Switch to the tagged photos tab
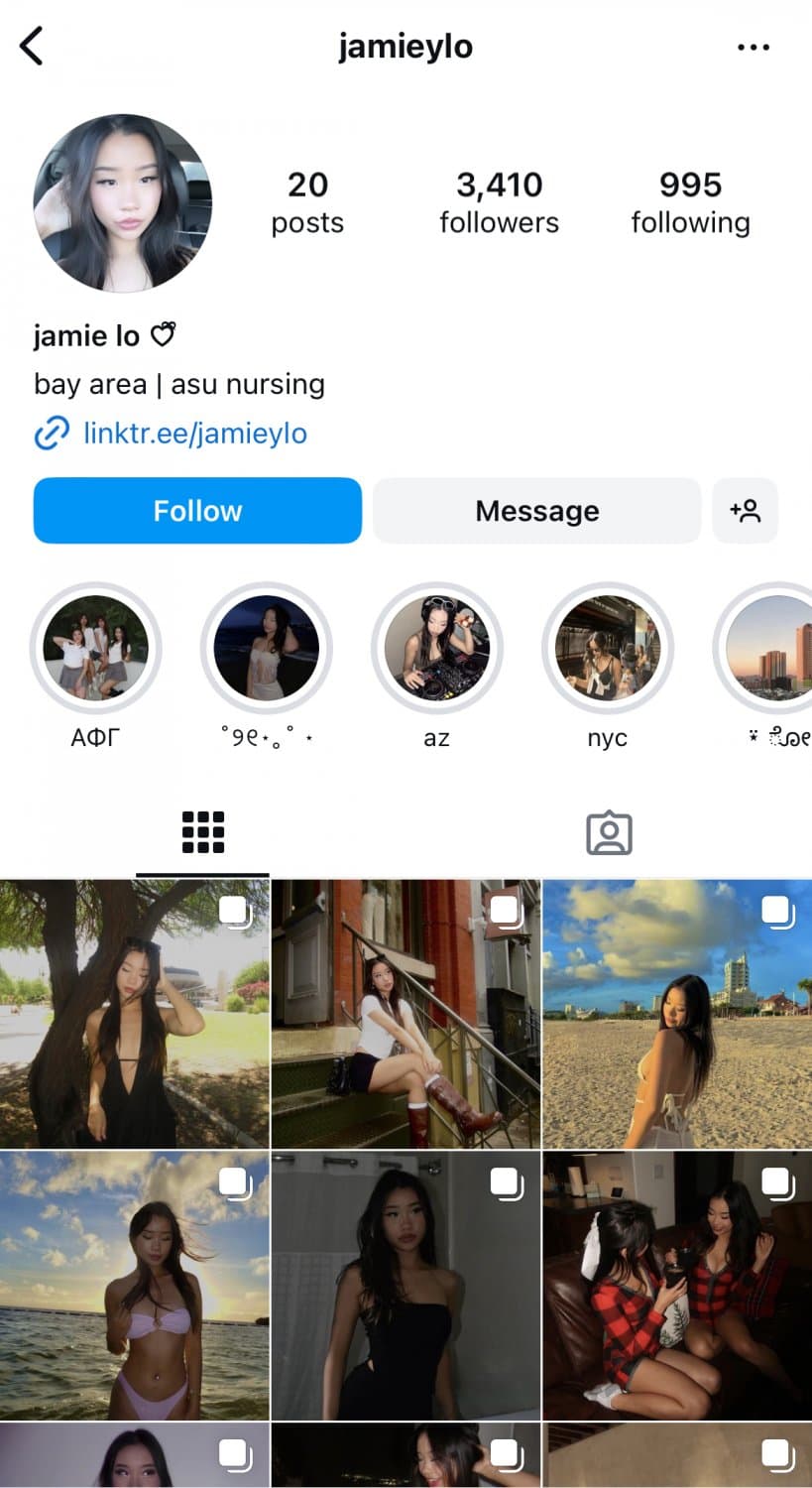The height and width of the screenshot is (1488, 812). pyautogui.click(x=609, y=832)
